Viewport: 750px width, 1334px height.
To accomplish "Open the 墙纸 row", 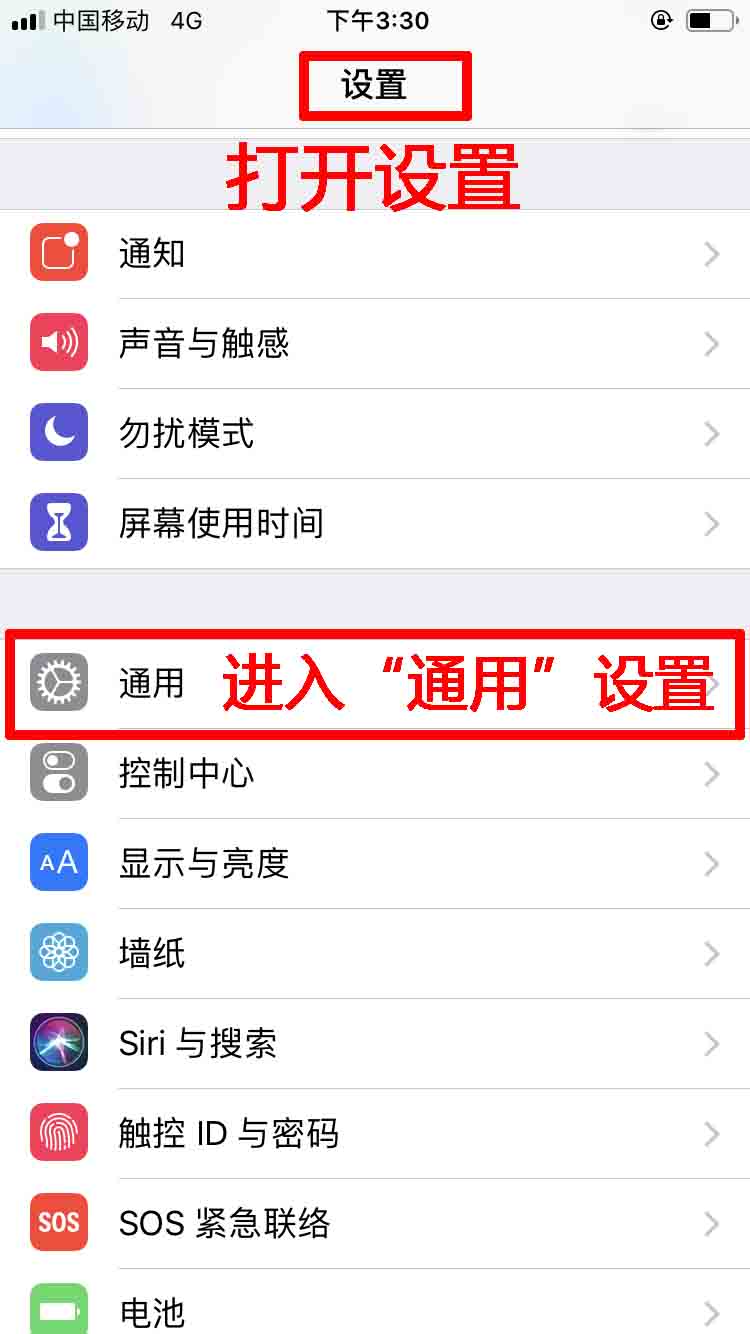I will pyautogui.click(x=375, y=954).
